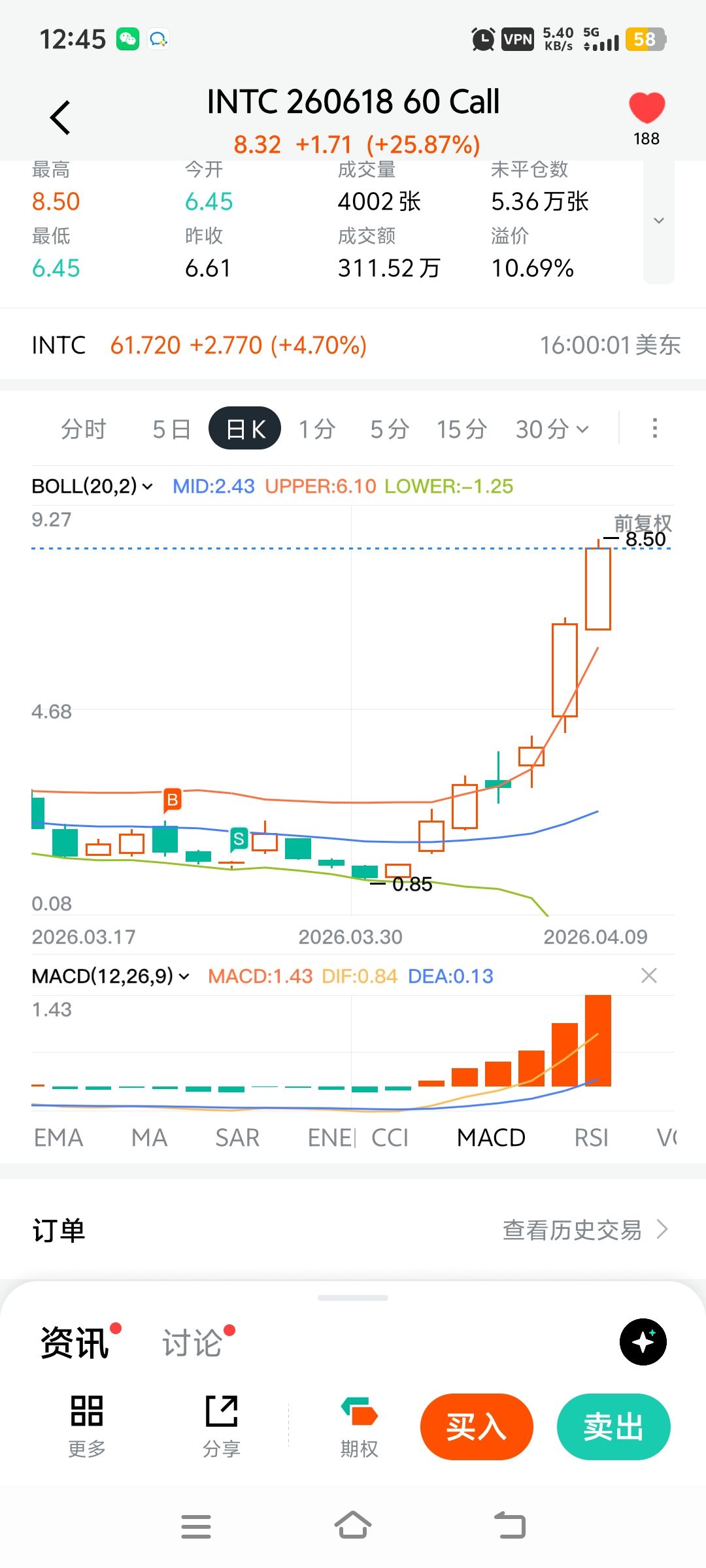Switch chart to 5日 view
The image size is (706, 1568).
click(x=171, y=429)
